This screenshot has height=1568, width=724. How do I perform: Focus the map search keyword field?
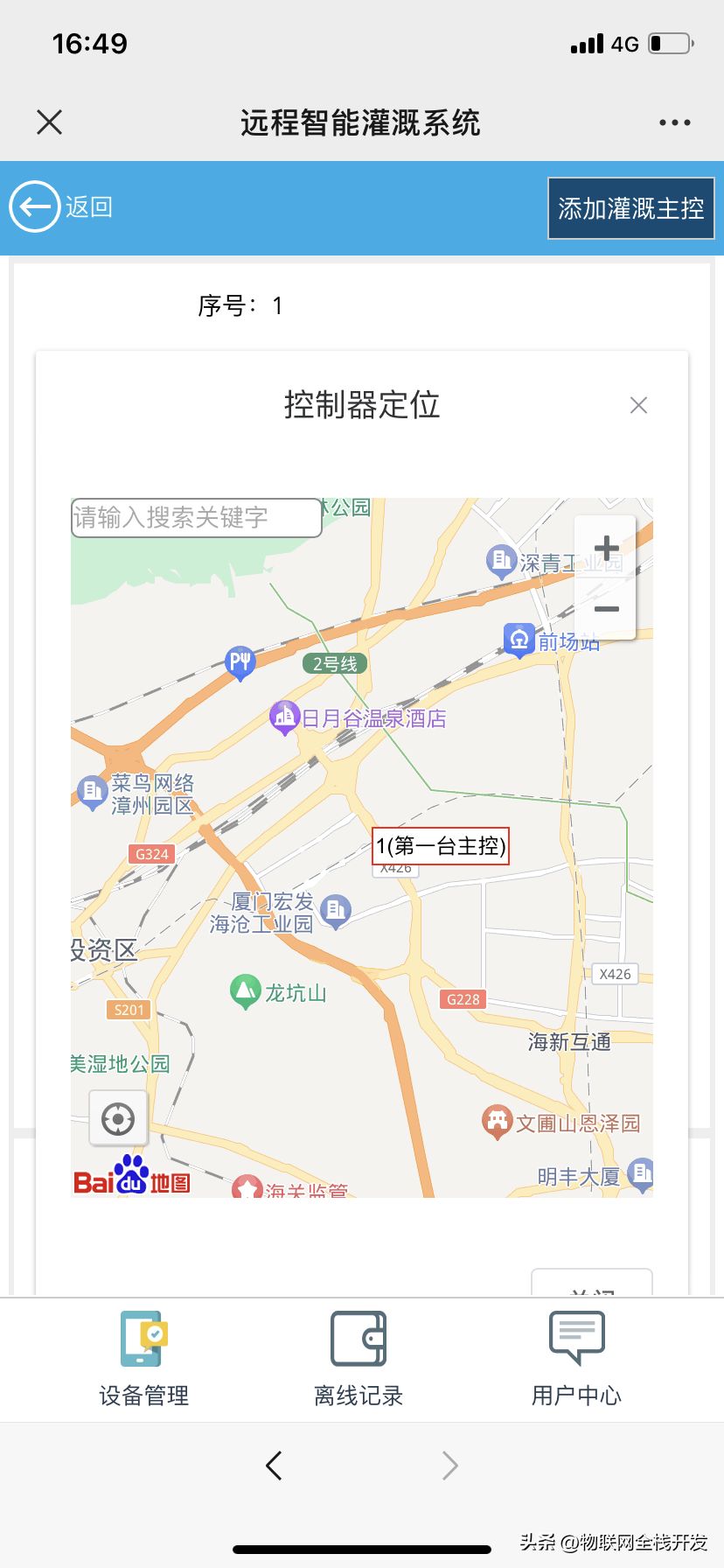pos(196,517)
